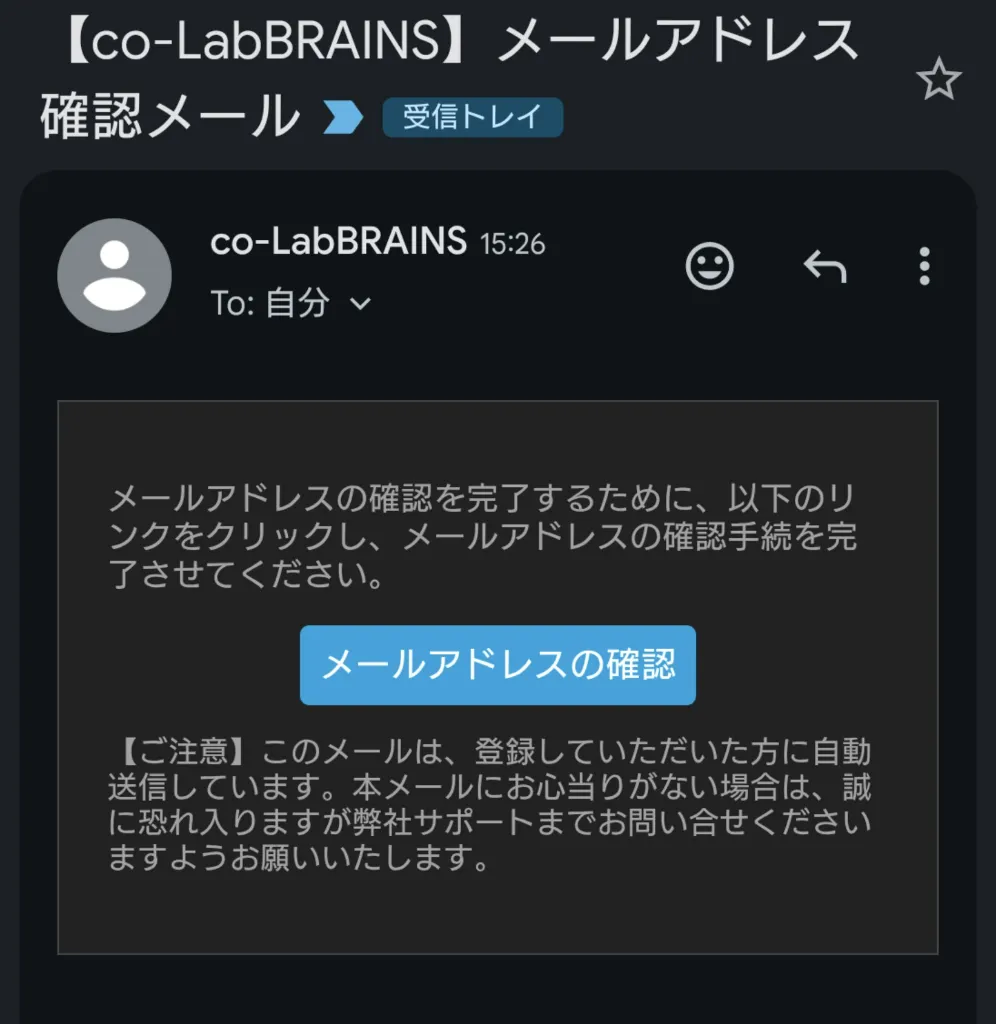The width and height of the screenshot is (996, 1024).
Task: Expand recipient details next to 自分
Action: click(360, 303)
